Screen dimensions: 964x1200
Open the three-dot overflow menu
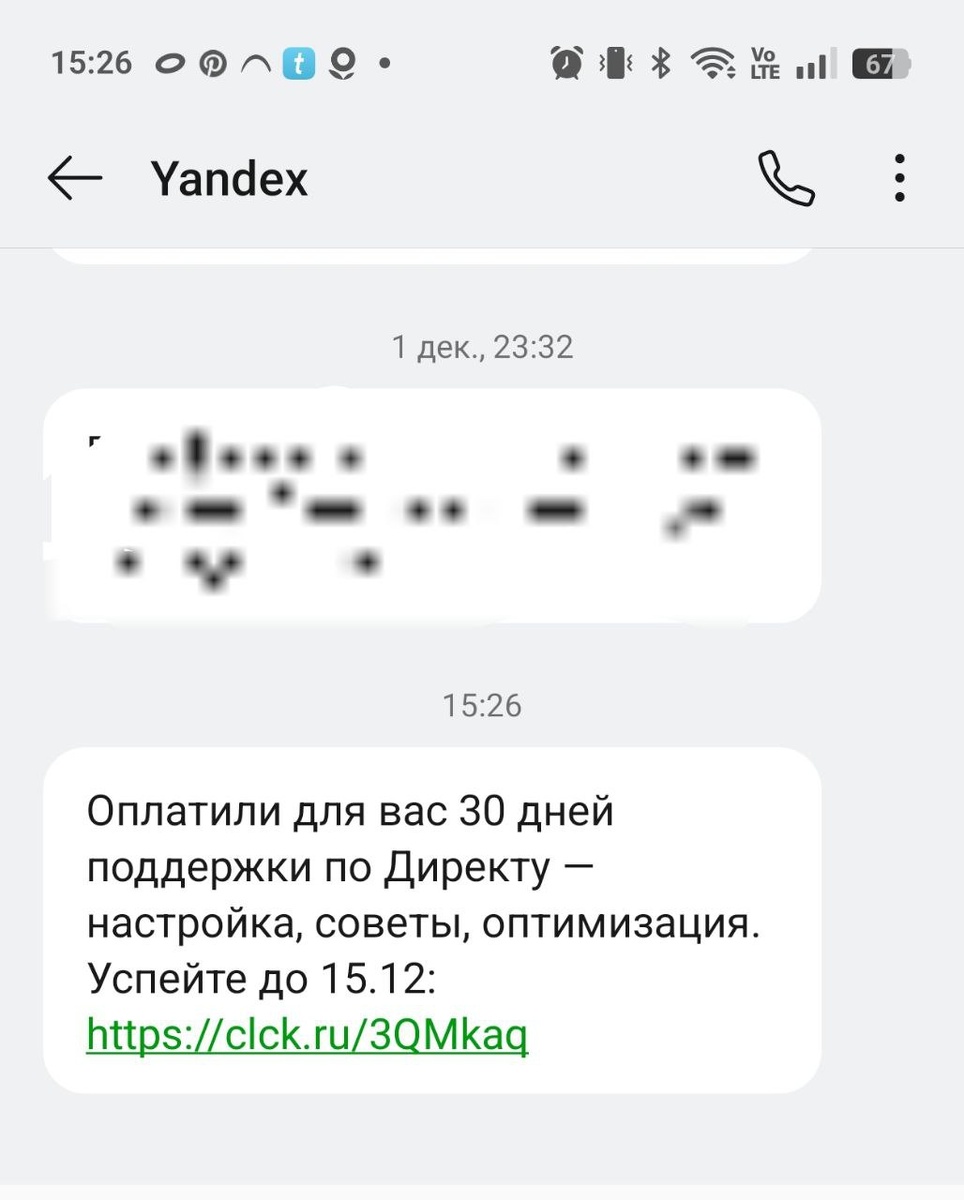click(900, 179)
